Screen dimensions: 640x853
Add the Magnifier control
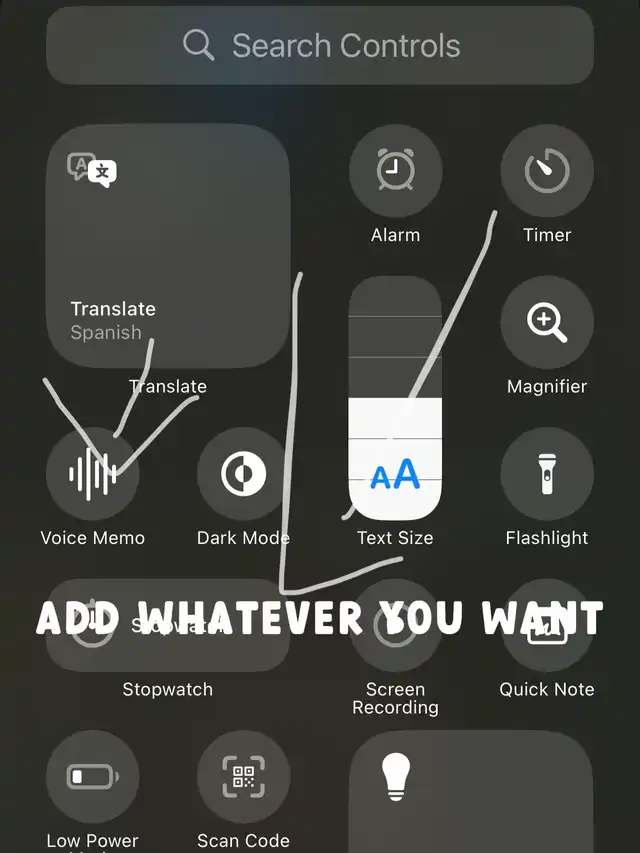[547, 322]
